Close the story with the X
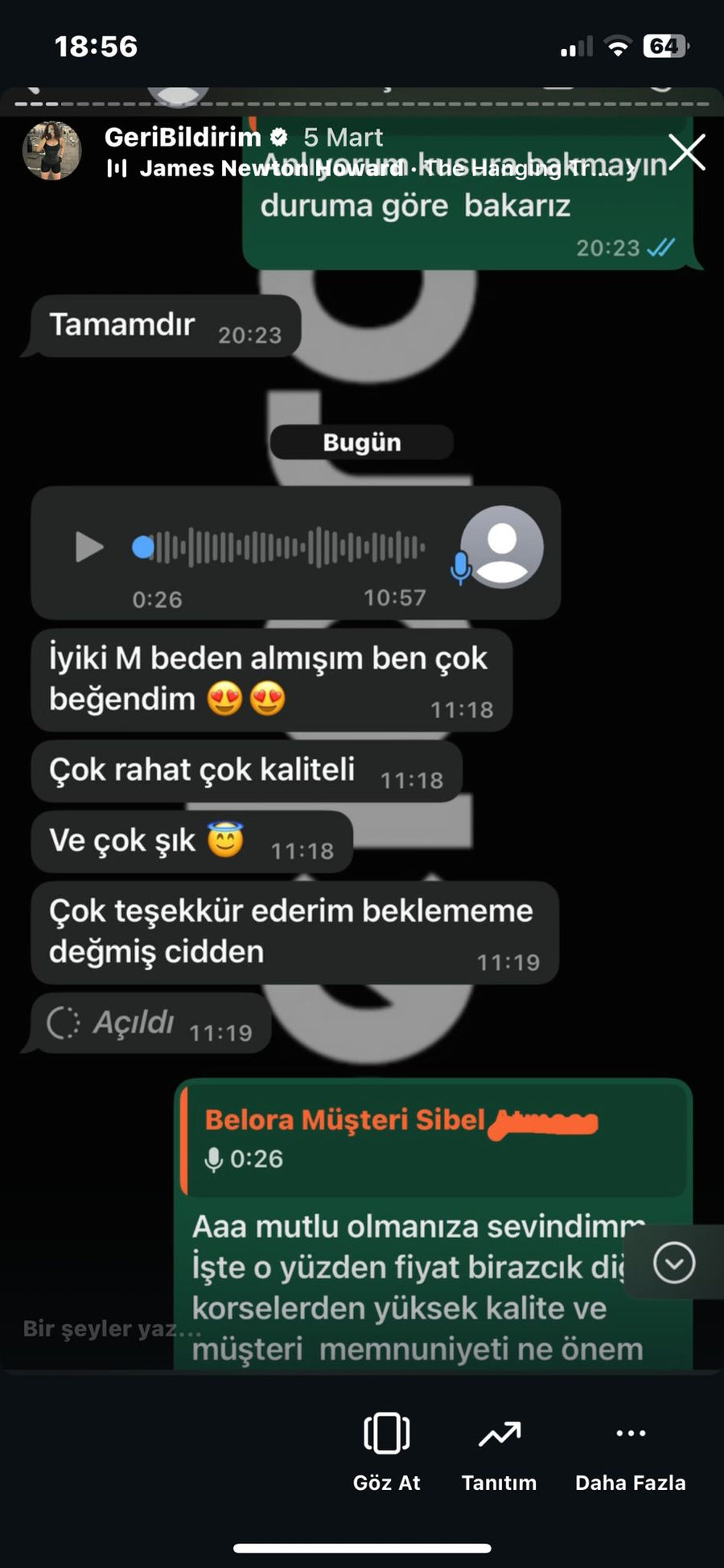This screenshot has width=724, height=1568. point(687,152)
